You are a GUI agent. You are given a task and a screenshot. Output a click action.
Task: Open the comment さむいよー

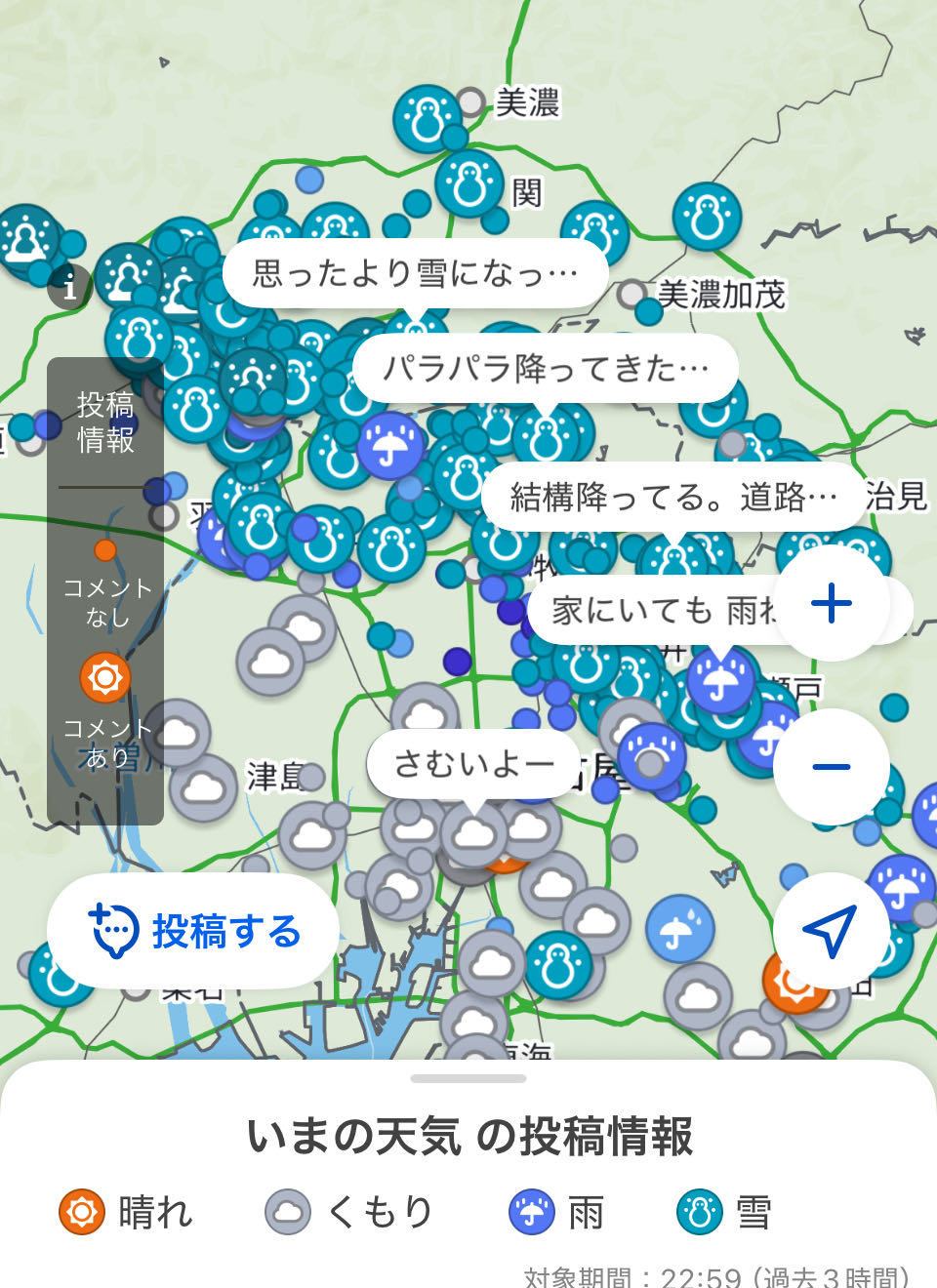tap(472, 763)
